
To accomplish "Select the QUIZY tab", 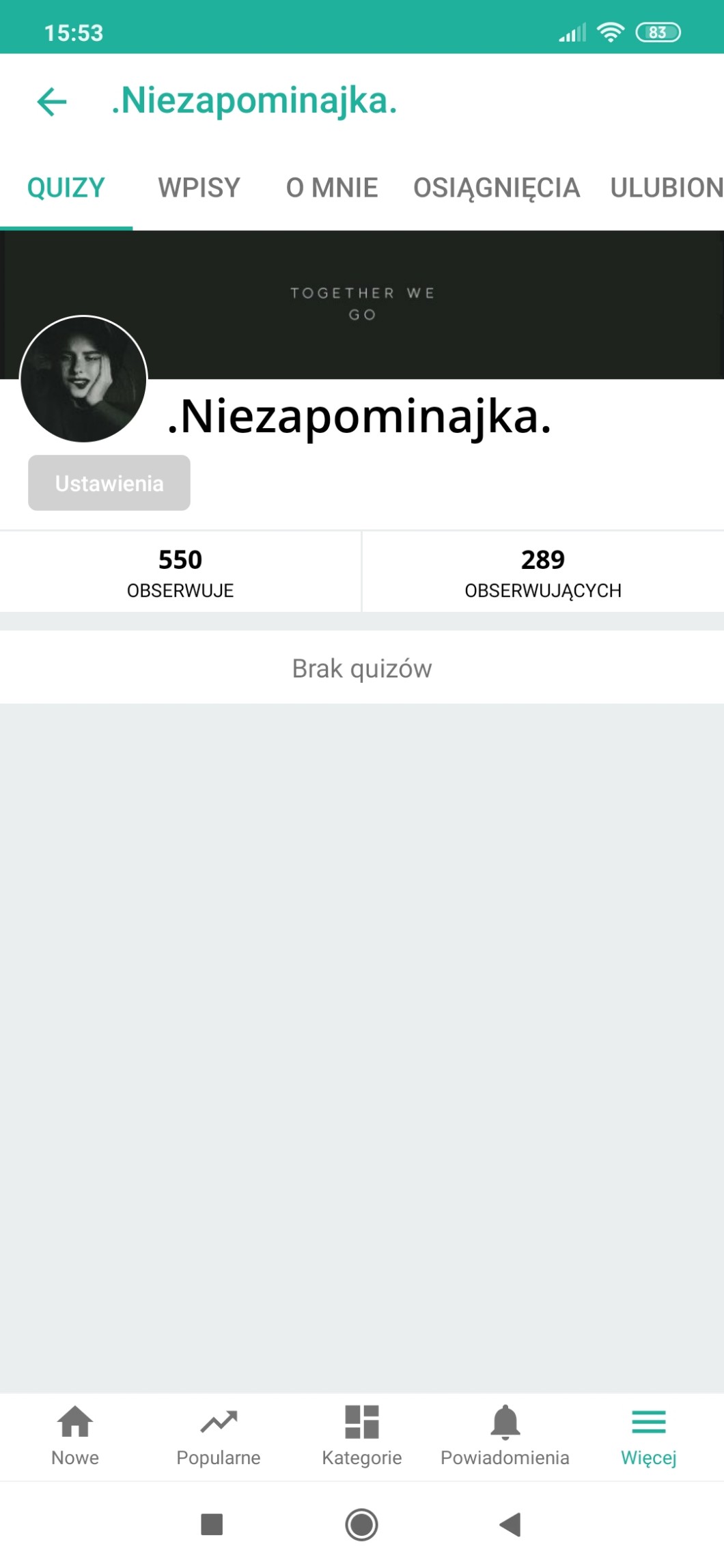I will tap(66, 188).
